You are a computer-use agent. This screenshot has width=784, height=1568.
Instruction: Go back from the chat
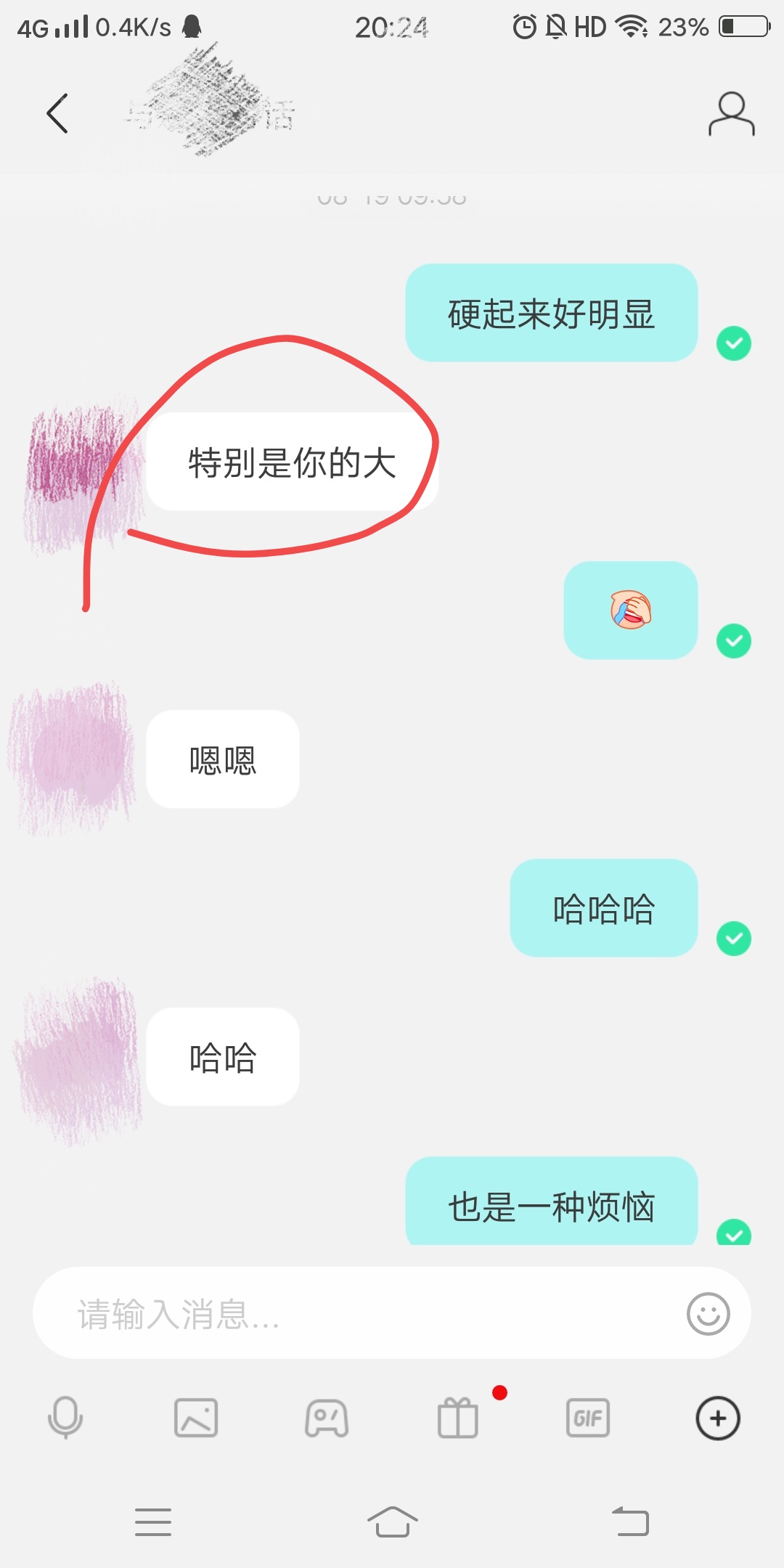click(57, 113)
